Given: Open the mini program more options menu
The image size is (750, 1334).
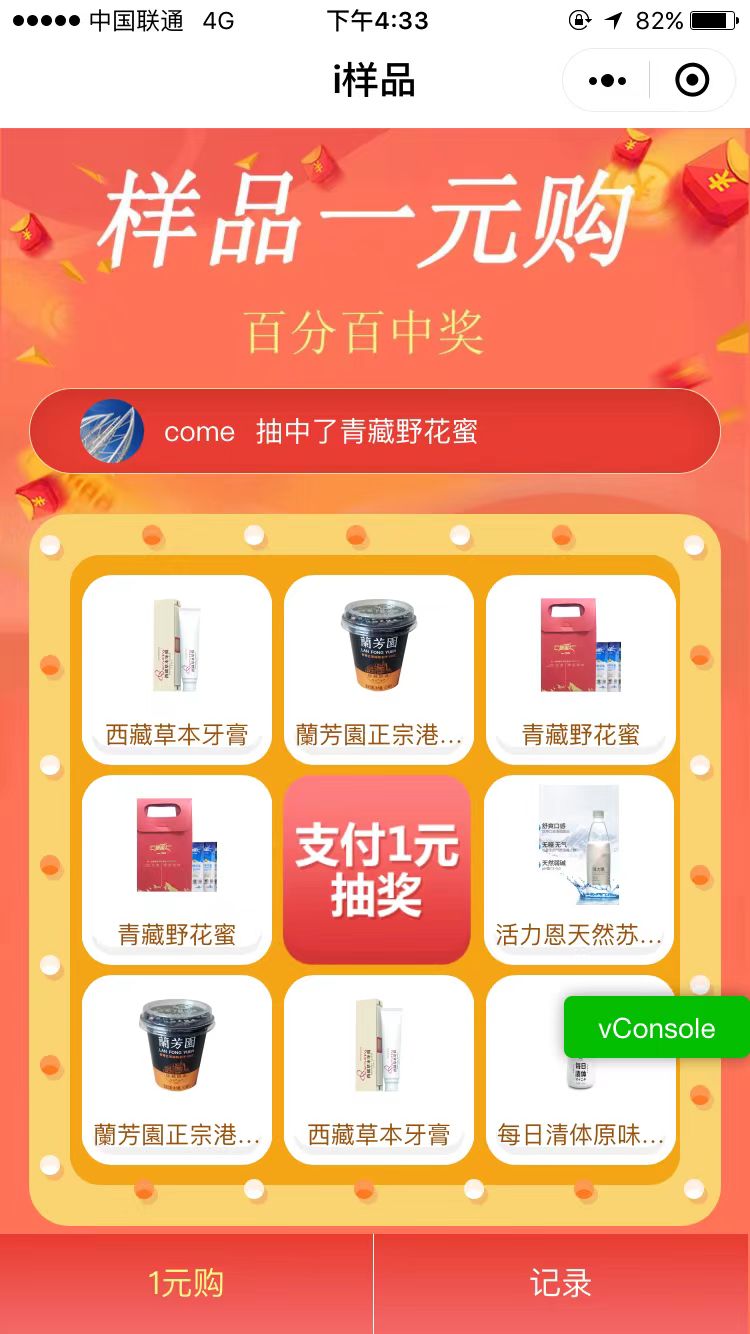Looking at the screenshot, I should click(x=607, y=80).
